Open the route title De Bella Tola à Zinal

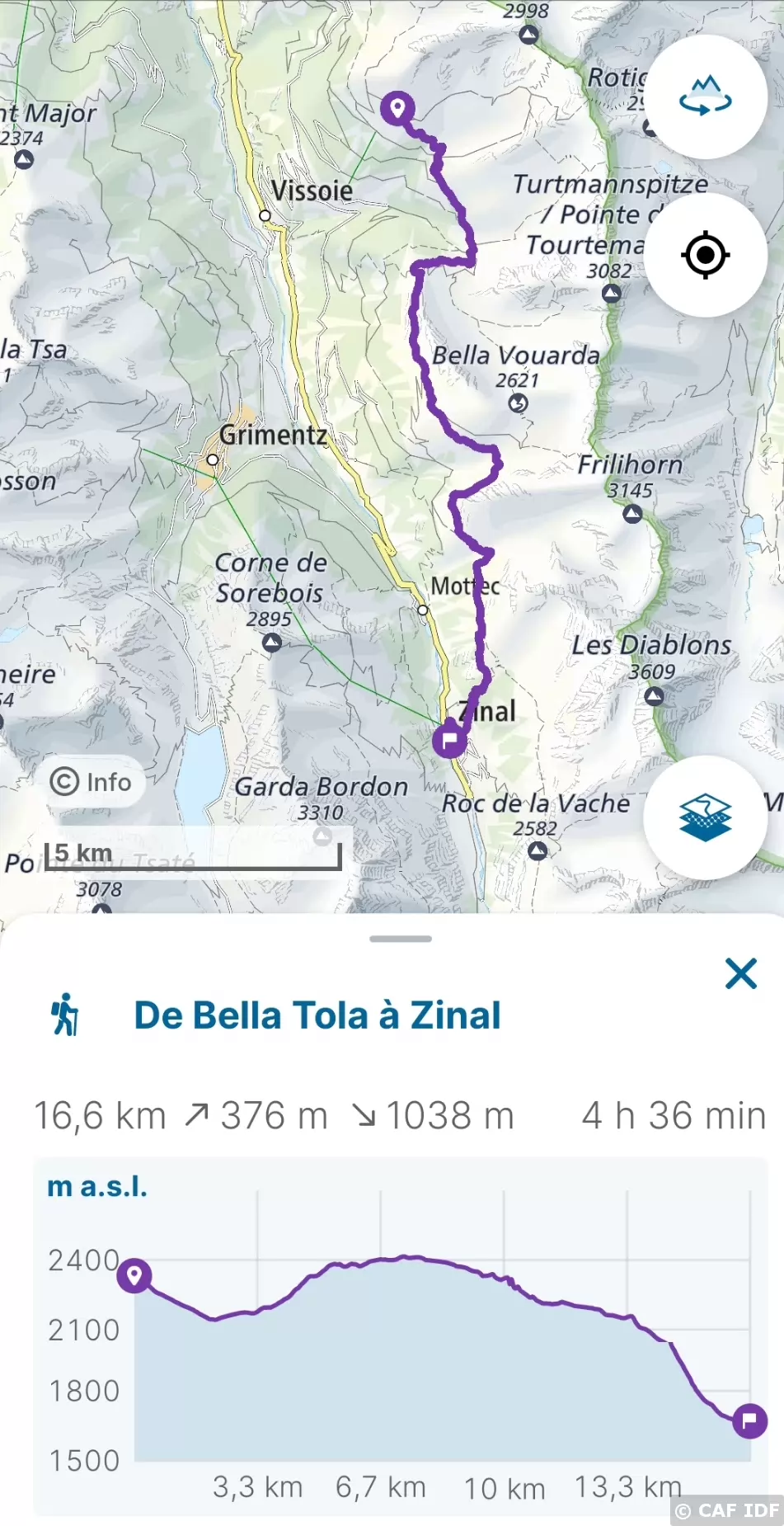pos(317,1015)
